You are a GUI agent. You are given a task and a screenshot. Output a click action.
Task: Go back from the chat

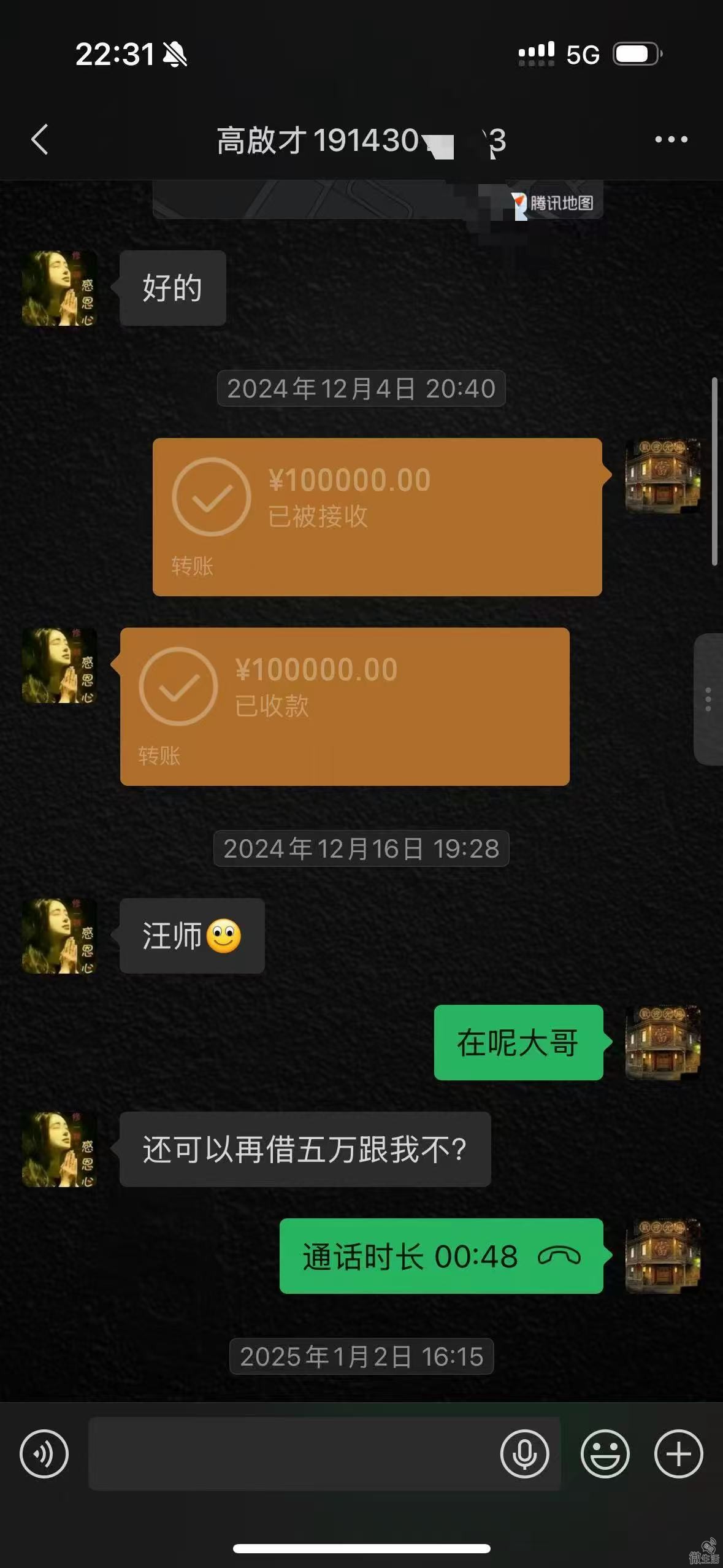point(40,140)
